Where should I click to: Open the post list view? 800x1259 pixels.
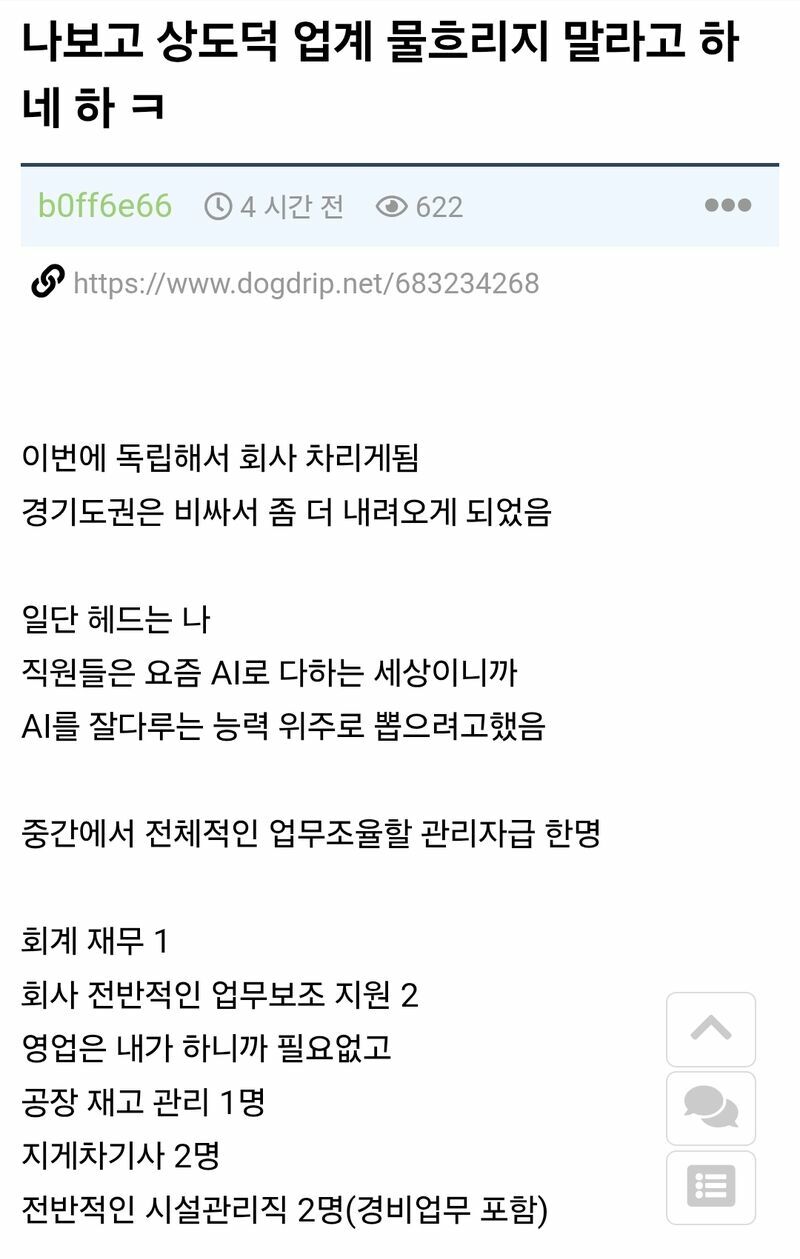pos(711,1187)
